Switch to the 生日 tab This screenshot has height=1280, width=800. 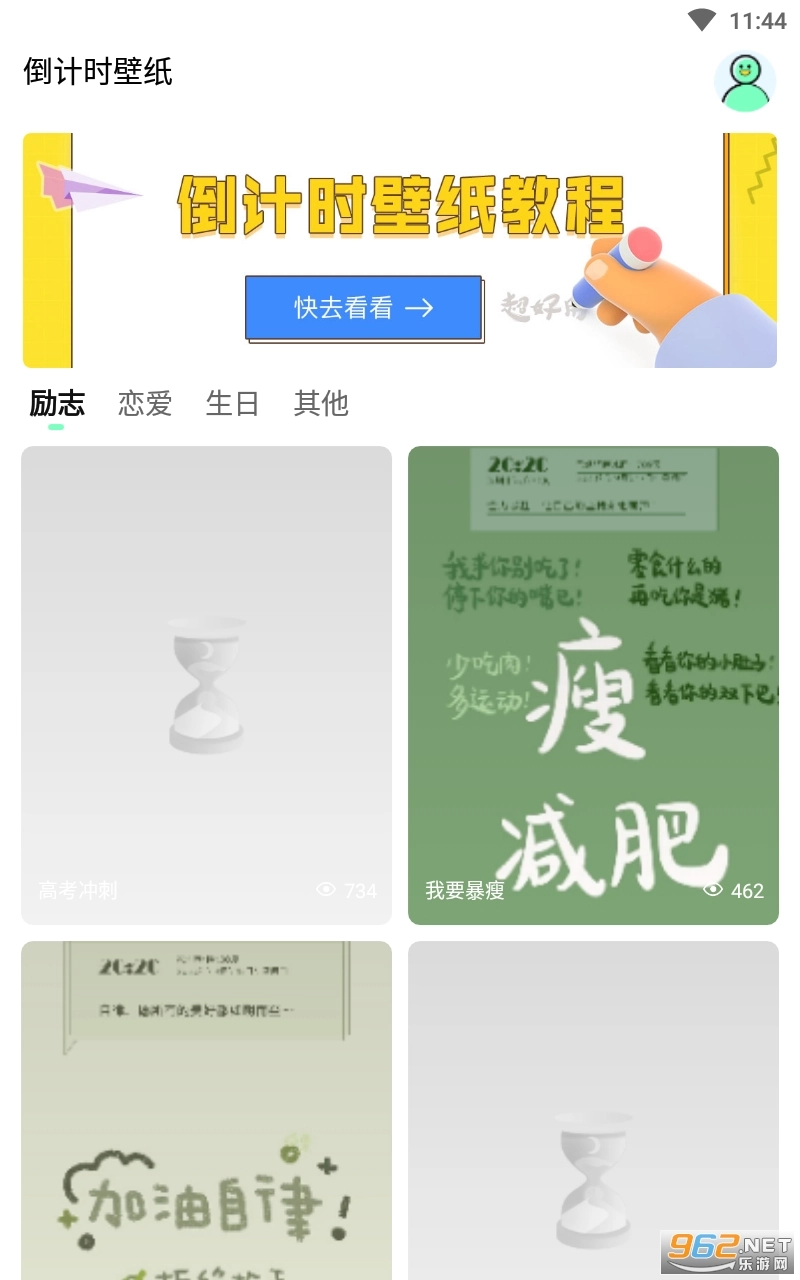(231, 404)
